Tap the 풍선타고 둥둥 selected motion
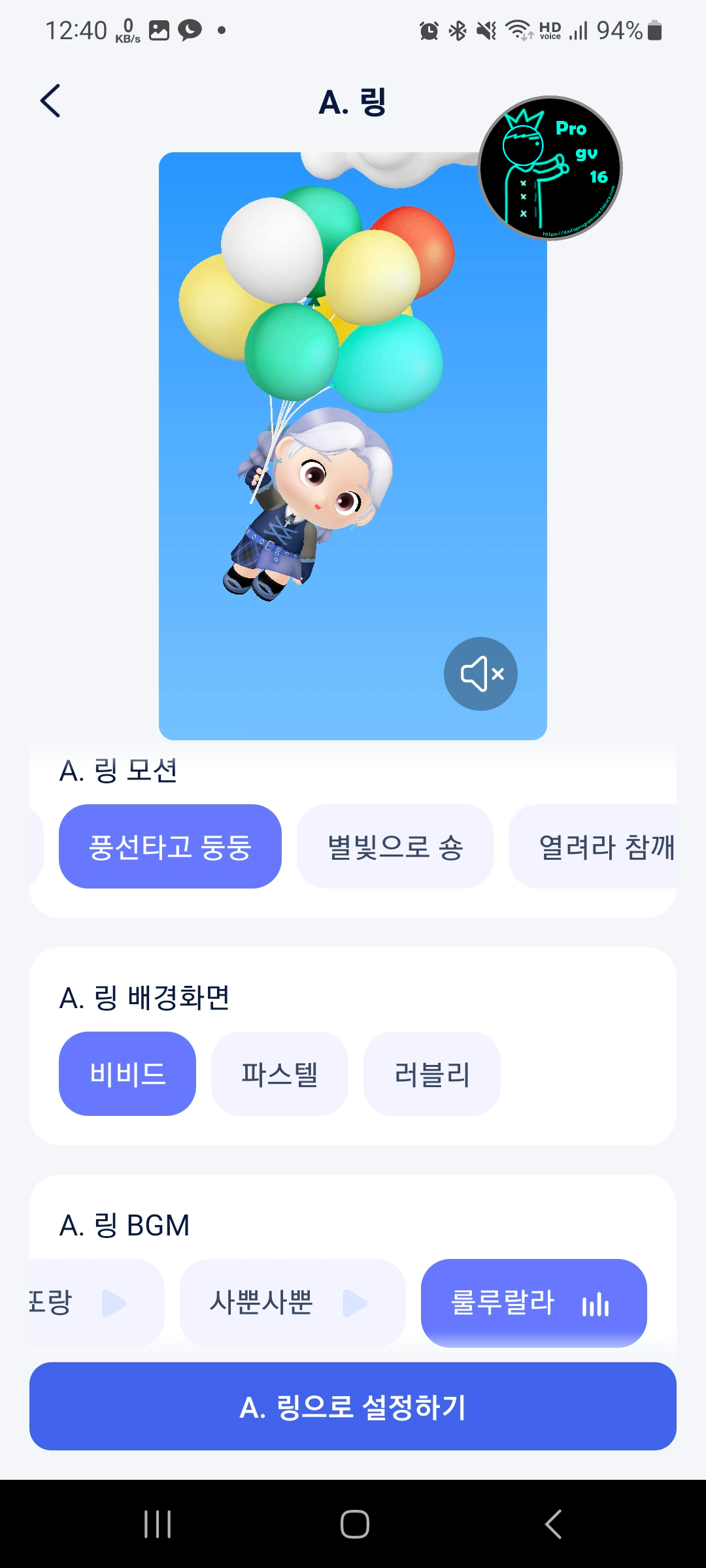The height and width of the screenshot is (1568, 706). [170, 845]
